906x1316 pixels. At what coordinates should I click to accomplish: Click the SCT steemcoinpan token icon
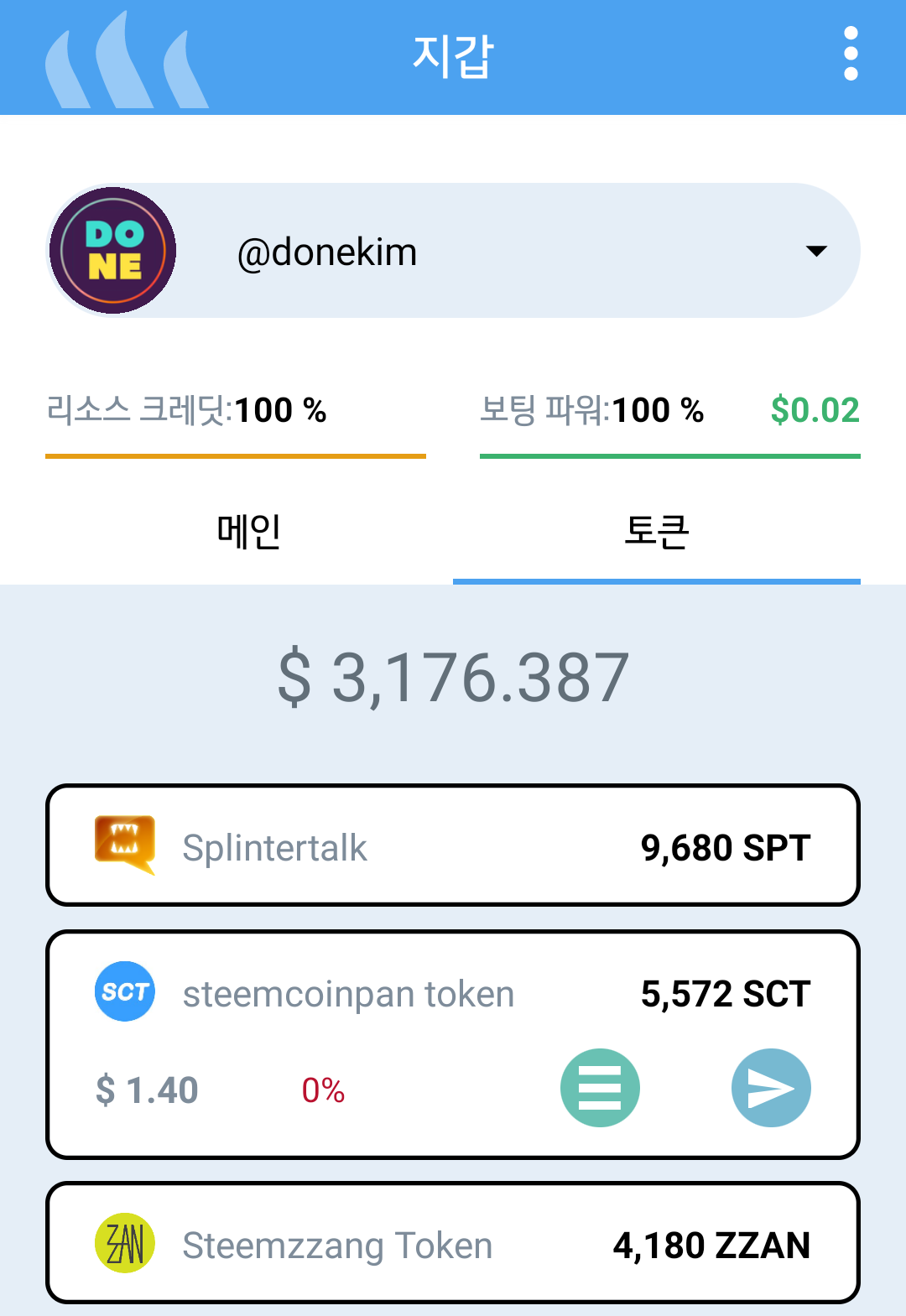pyautogui.click(x=124, y=991)
